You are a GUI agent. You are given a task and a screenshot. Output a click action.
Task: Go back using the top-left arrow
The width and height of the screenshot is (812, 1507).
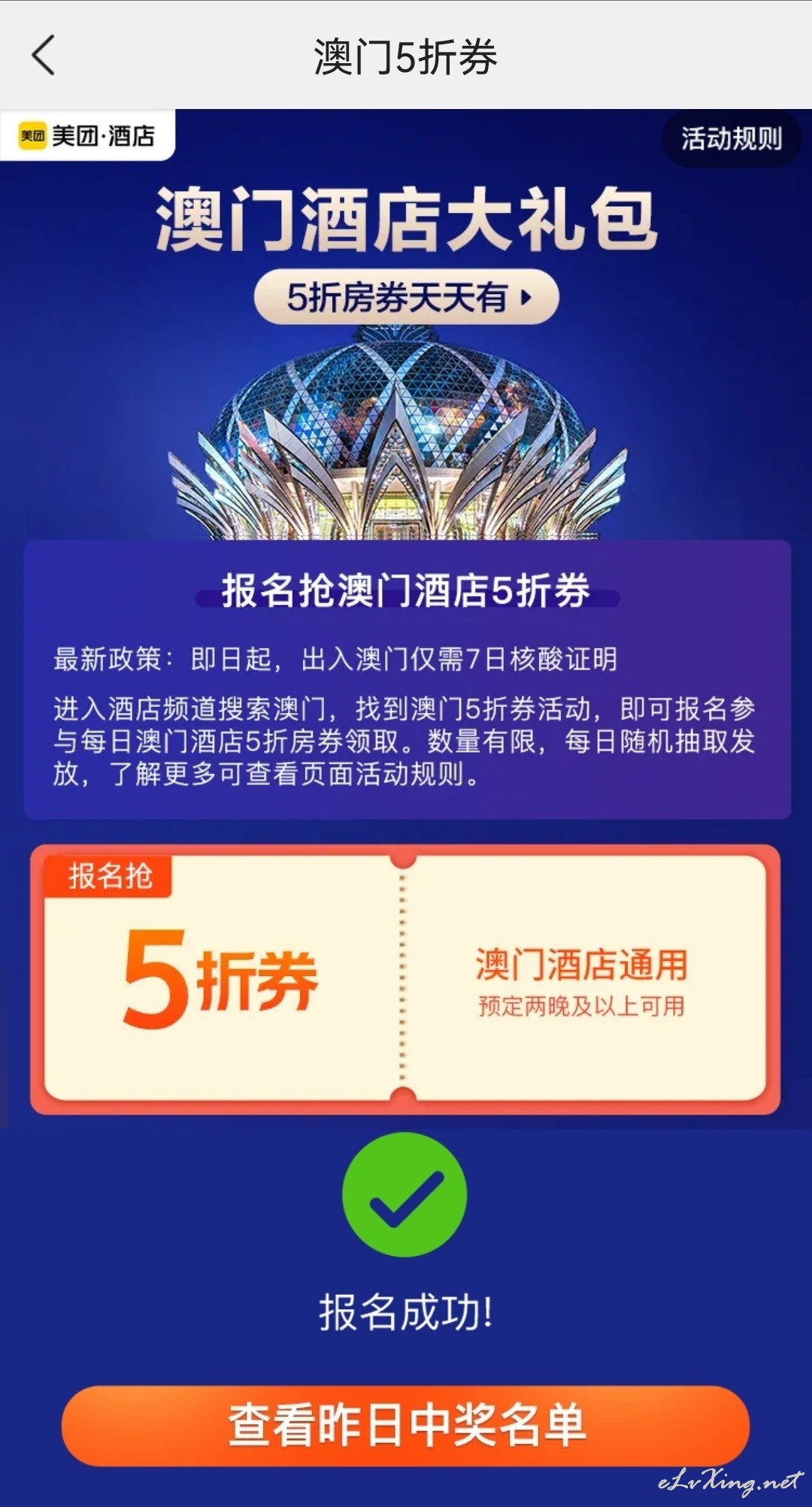click(x=44, y=56)
